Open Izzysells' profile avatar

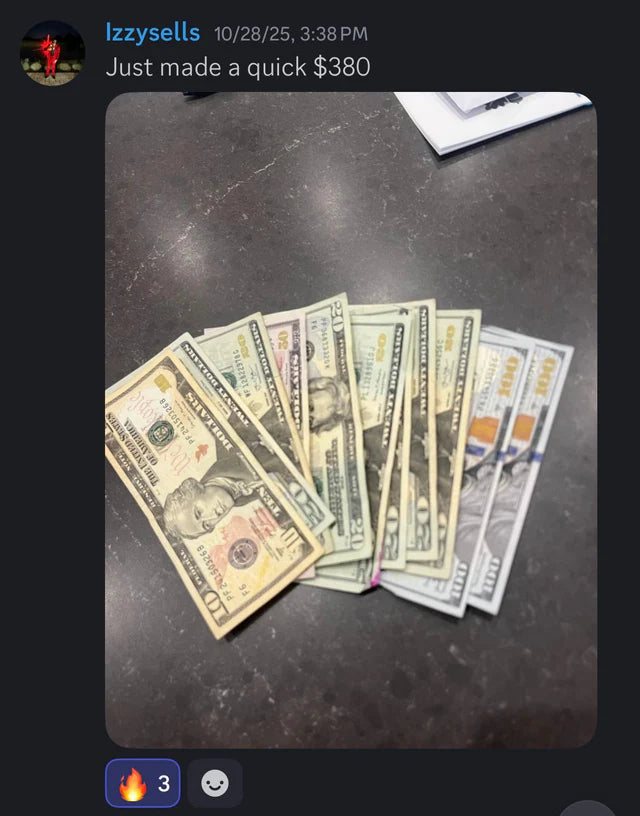(x=52, y=53)
